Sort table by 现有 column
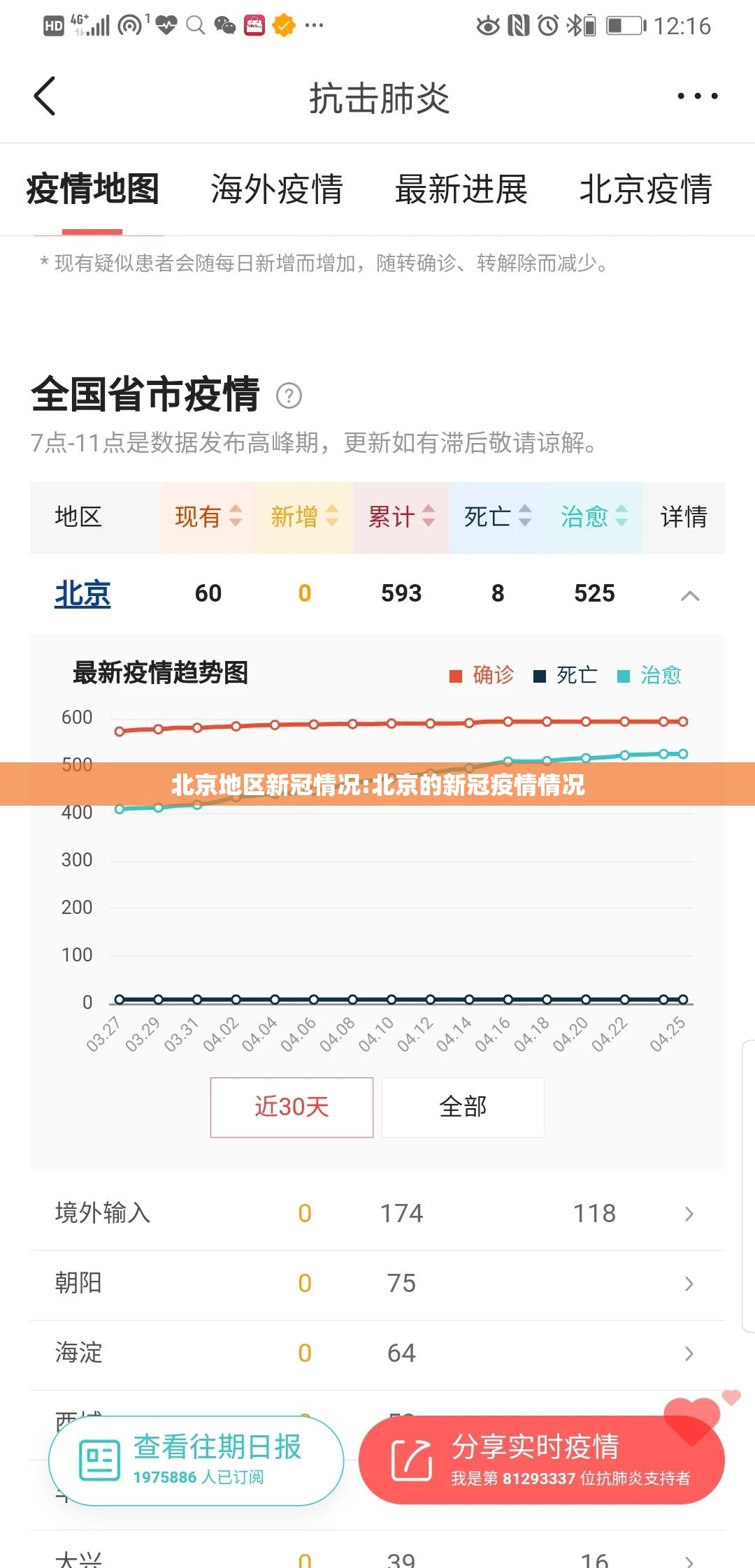The image size is (755, 1568). (x=208, y=517)
